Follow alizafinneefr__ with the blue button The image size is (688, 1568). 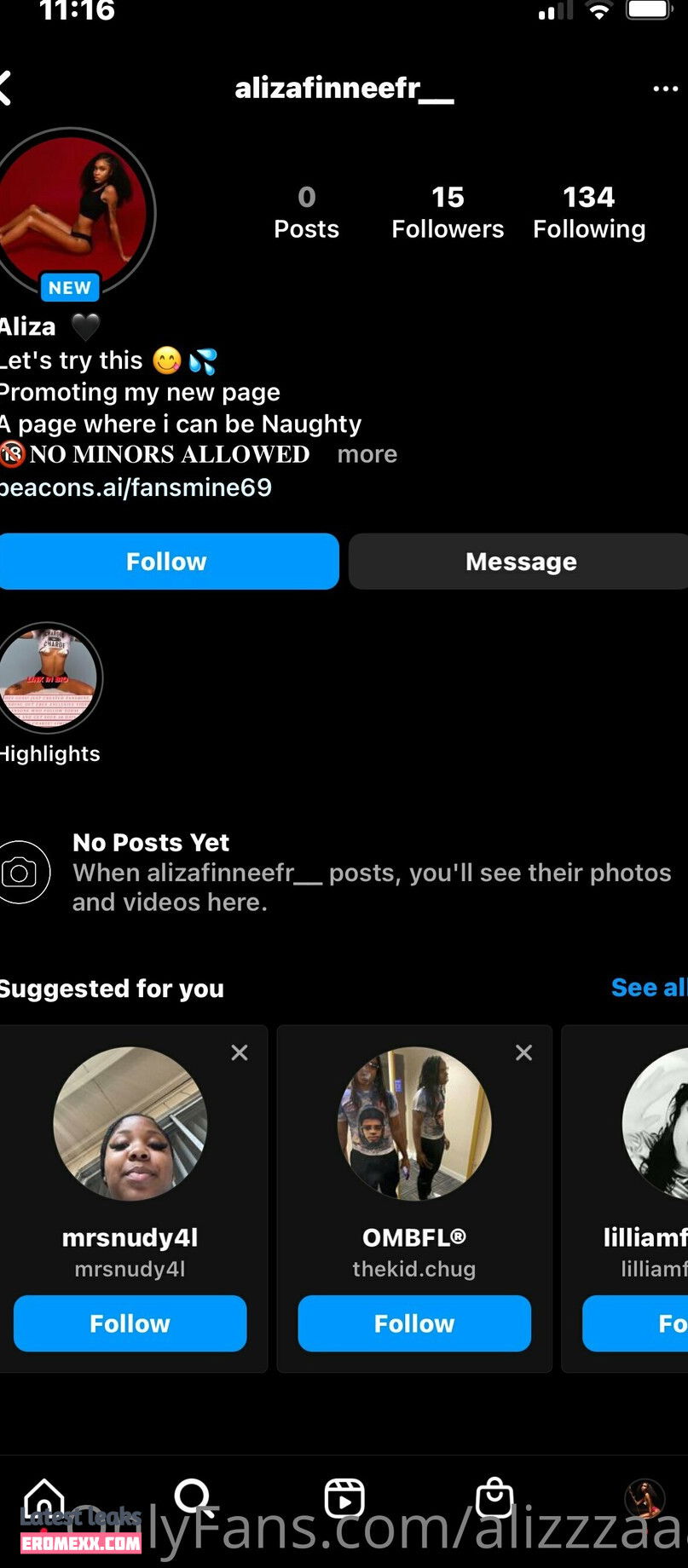[x=167, y=562]
